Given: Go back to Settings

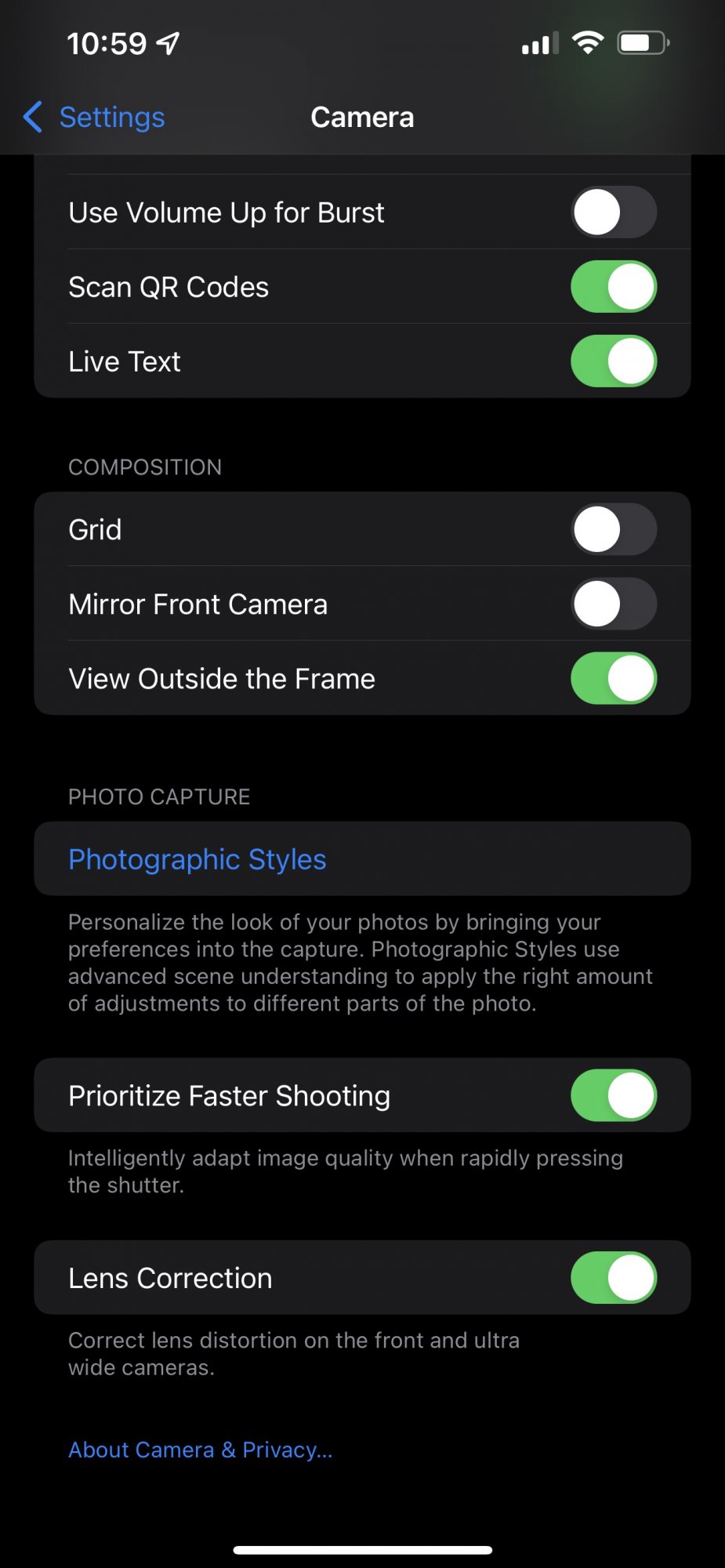Looking at the screenshot, I should pos(95,117).
